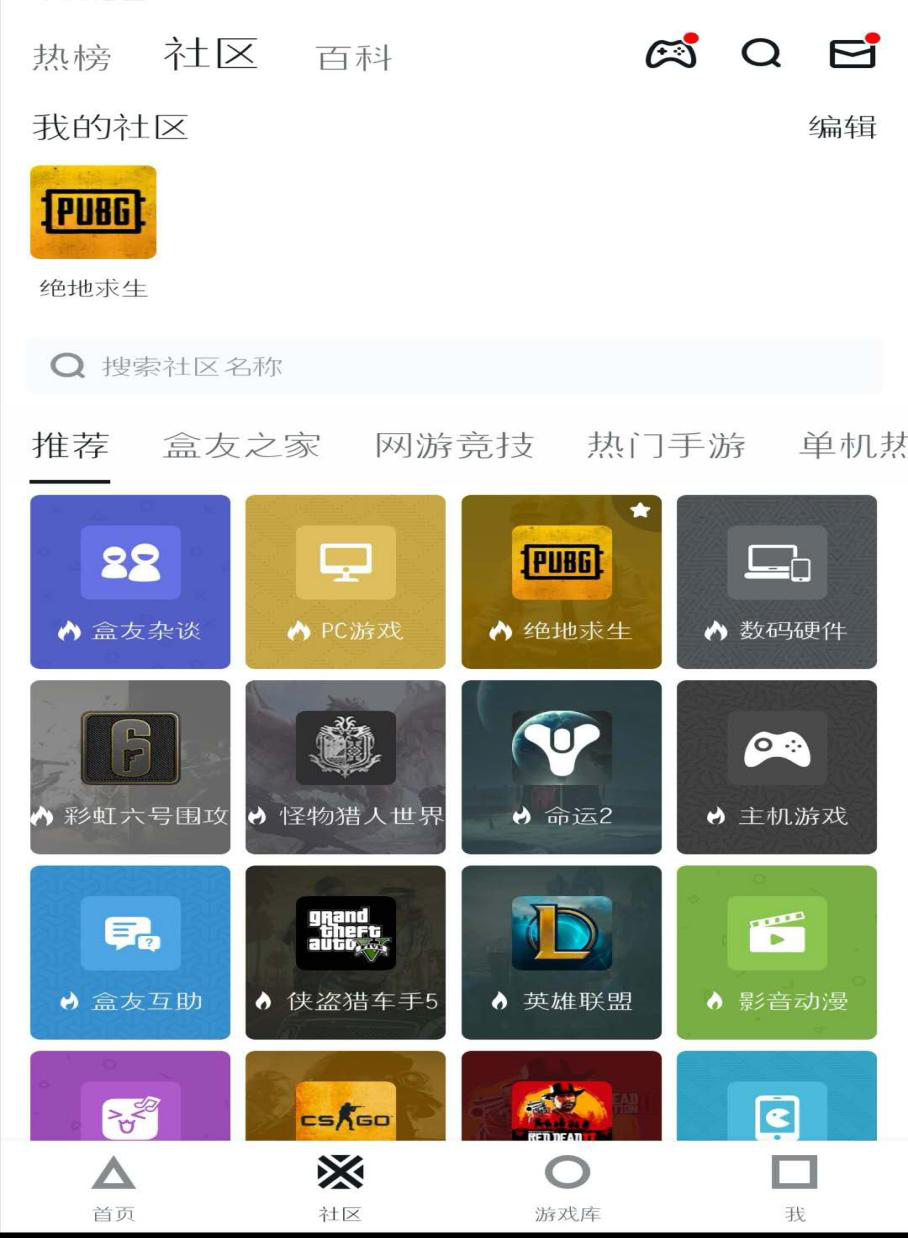Tap the 搜索社区名称 search field

tap(454, 366)
